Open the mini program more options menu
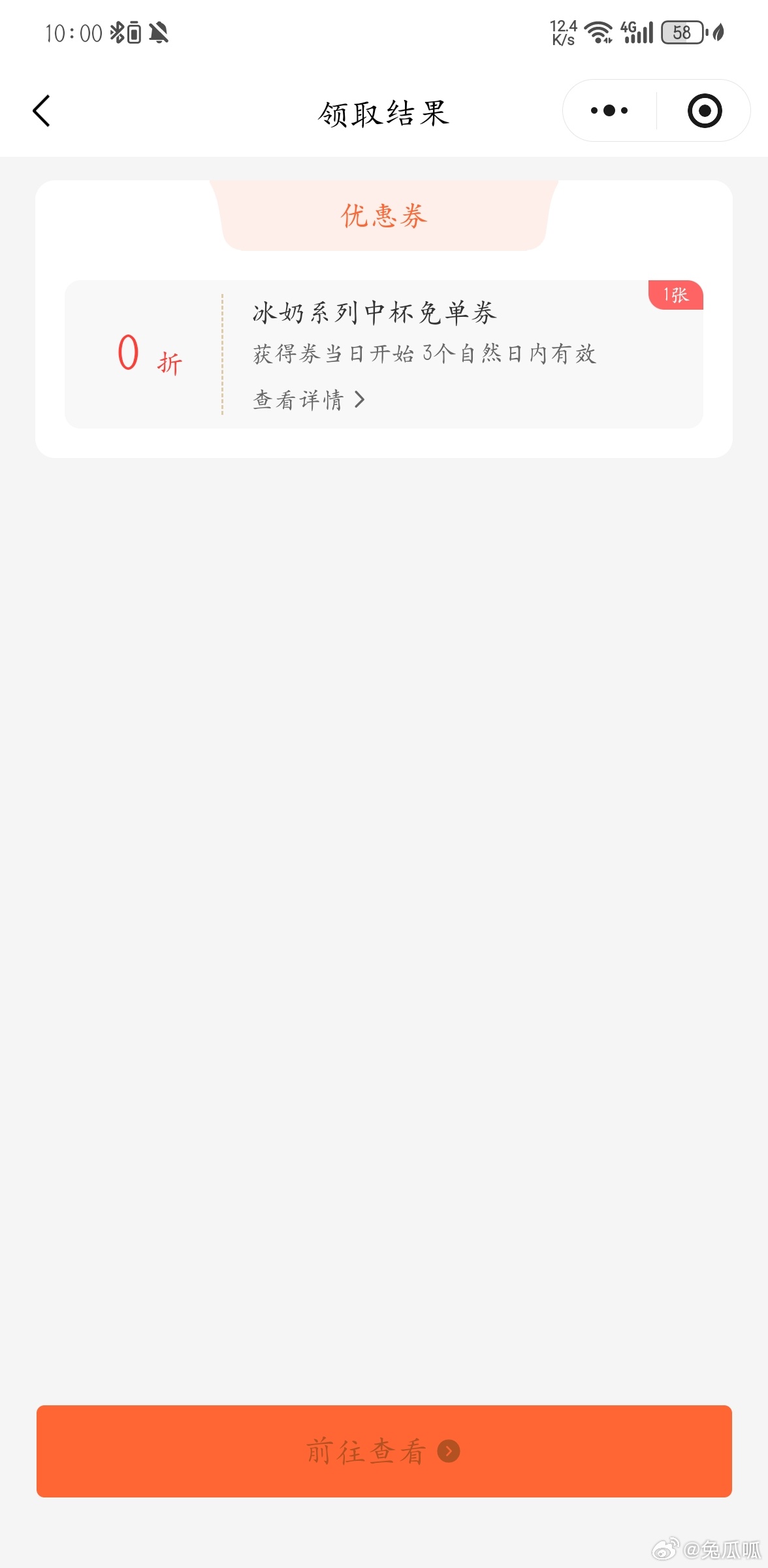The width and height of the screenshot is (768, 1568). 609,111
